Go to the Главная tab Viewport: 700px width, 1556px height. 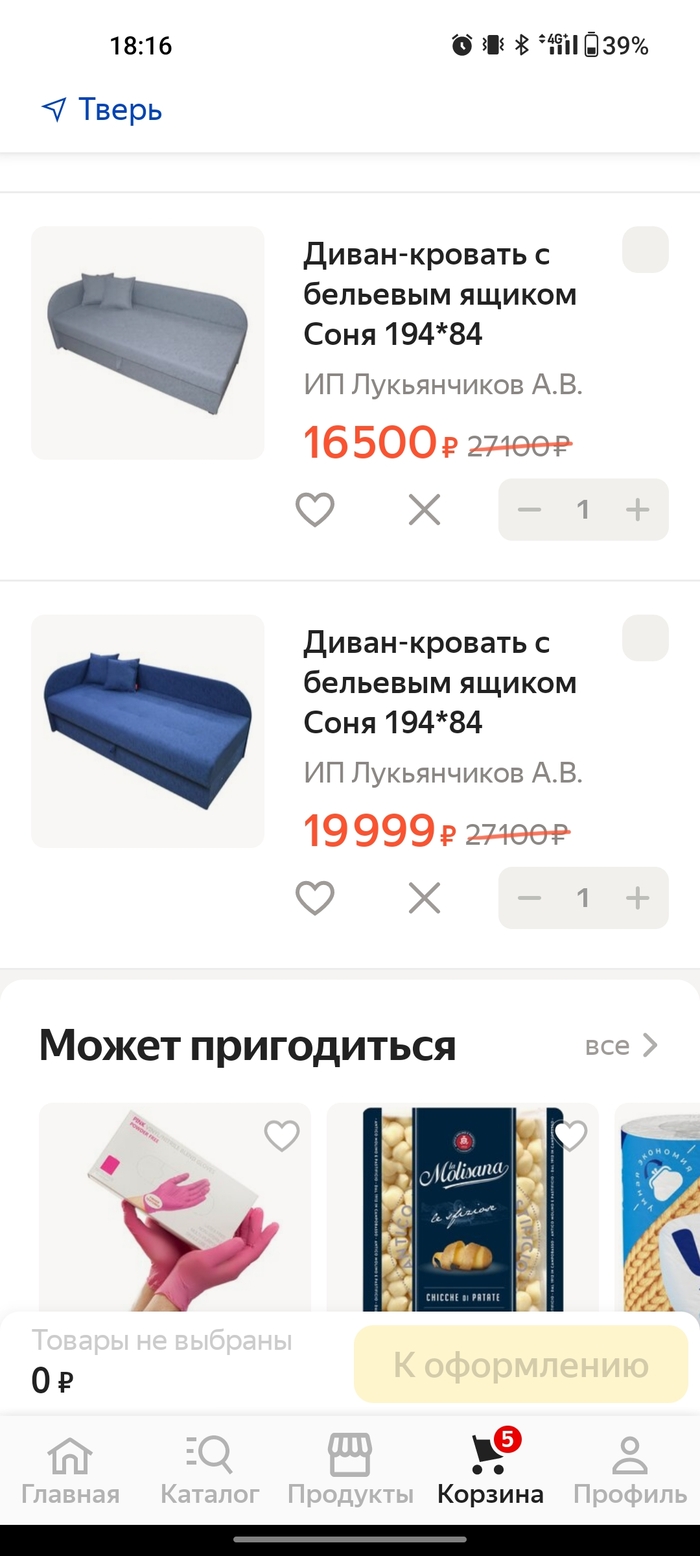[x=70, y=1471]
